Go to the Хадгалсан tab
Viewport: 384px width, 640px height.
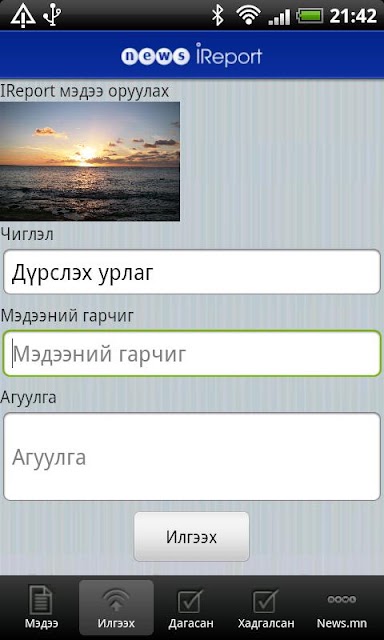(x=266, y=608)
